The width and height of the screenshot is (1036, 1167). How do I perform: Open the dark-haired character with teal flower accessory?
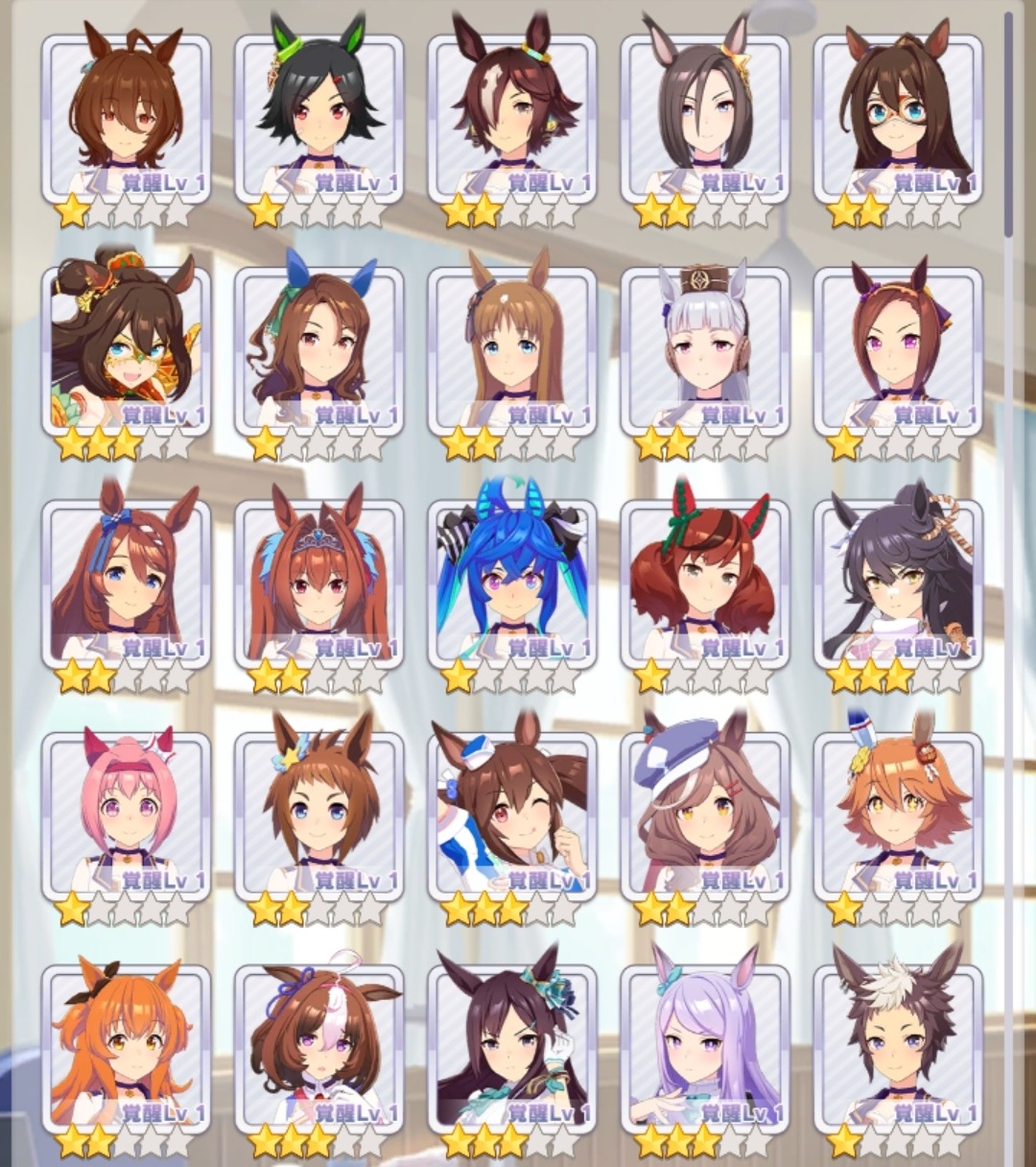point(512,1049)
